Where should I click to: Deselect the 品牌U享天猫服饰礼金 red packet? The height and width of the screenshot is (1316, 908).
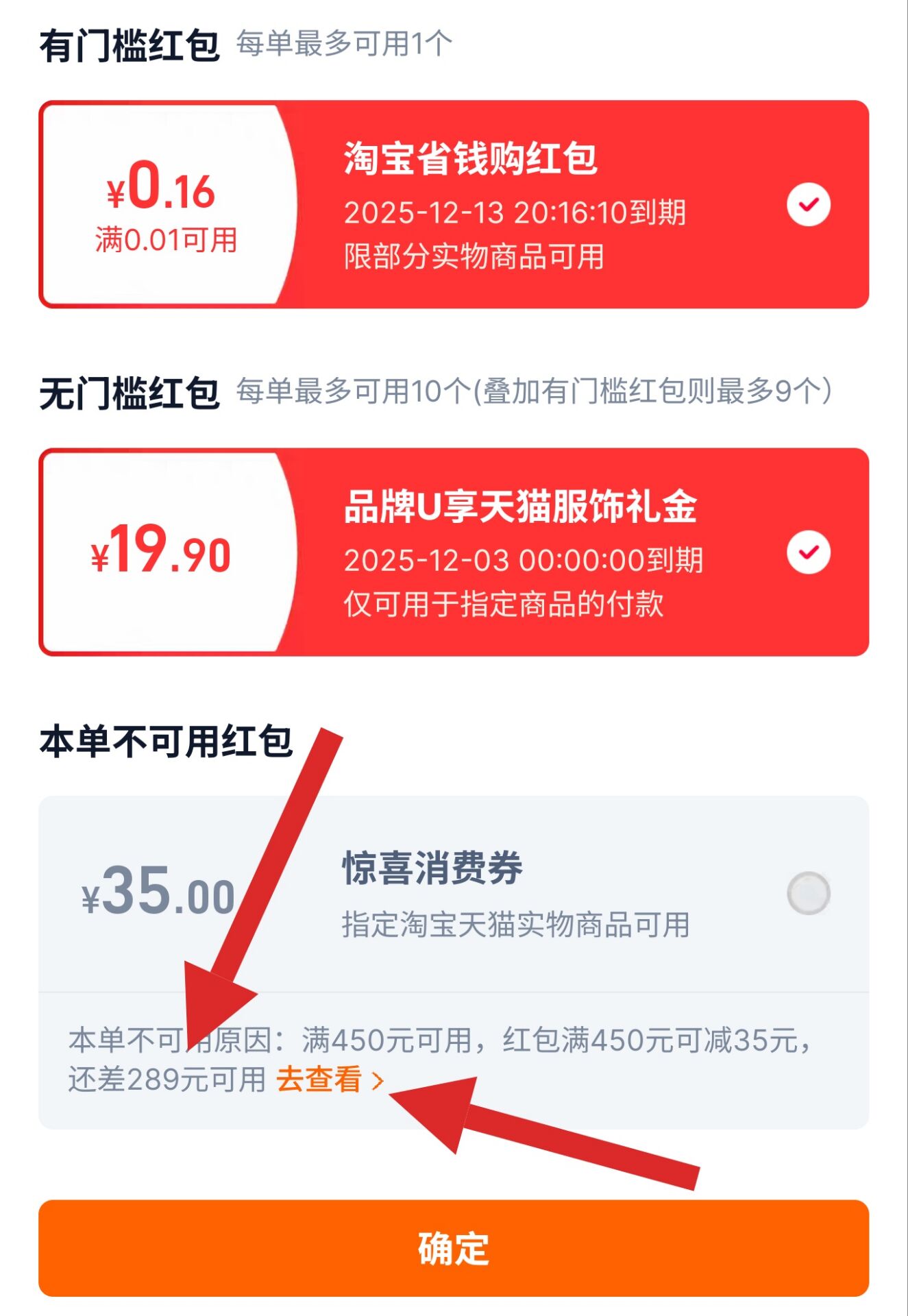pyautogui.click(x=809, y=552)
